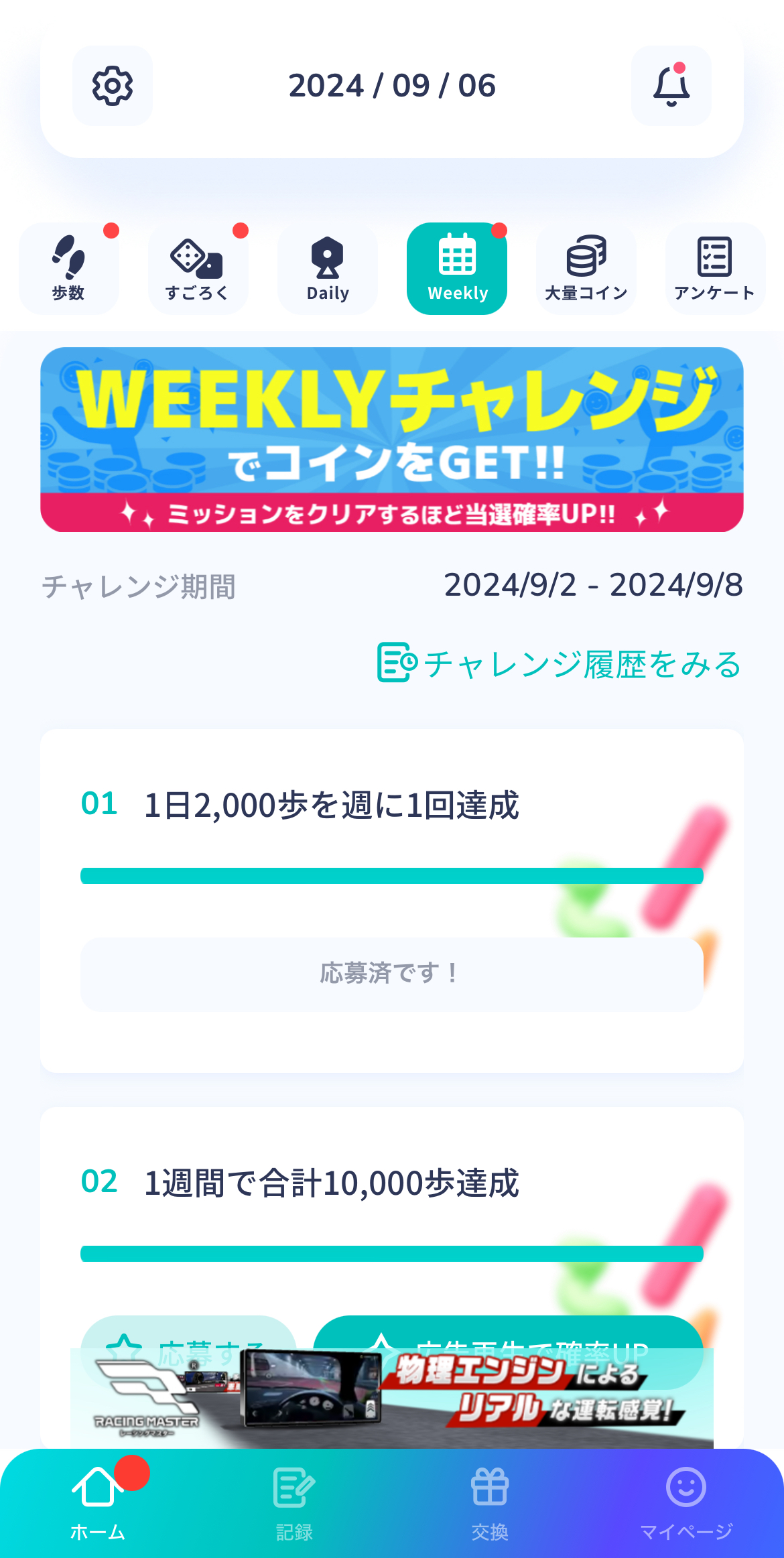Open the notifications bell
Image resolution: width=784 pixels, height=1558 pixels.
(671, 86)
